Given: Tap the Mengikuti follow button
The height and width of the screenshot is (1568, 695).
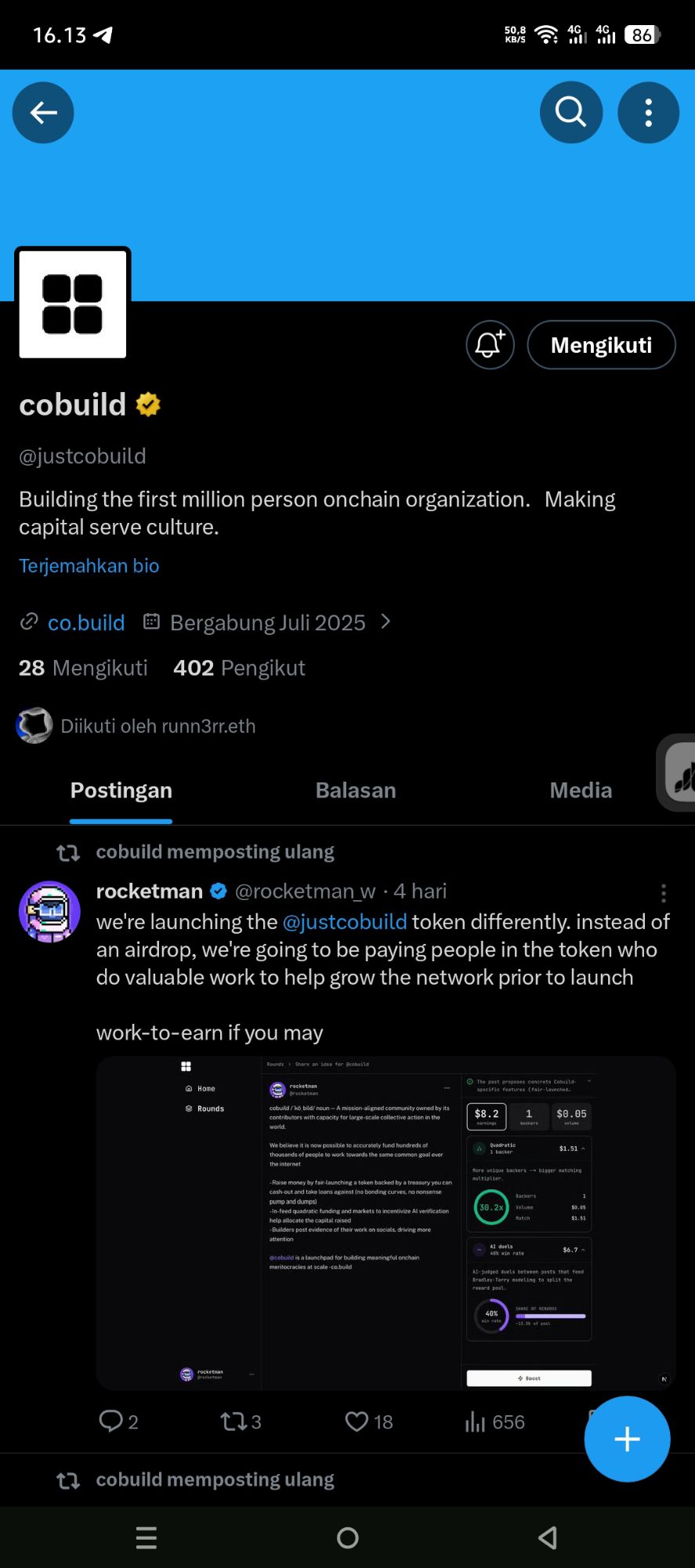Looking at the screenshot, I should [x=601, y=345].
